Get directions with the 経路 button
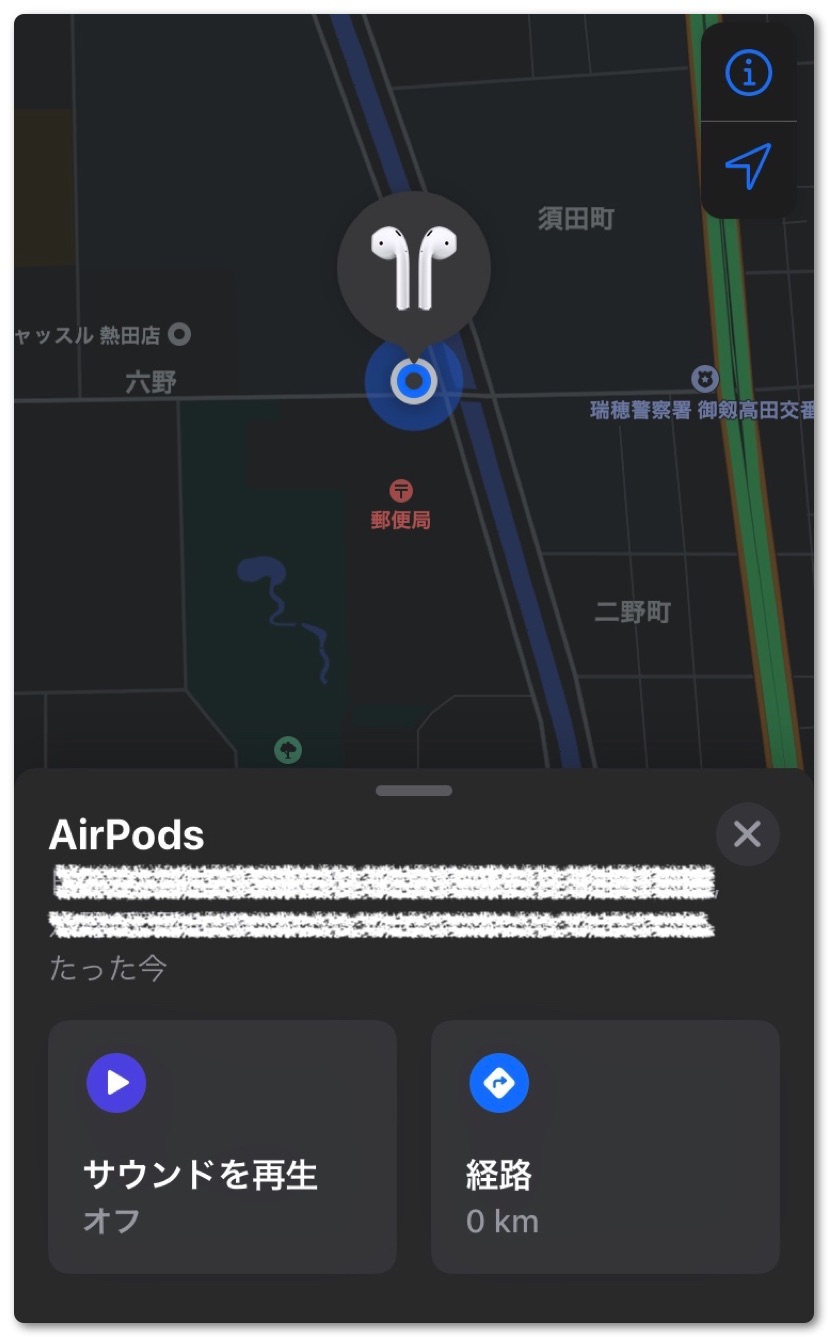Screen dimensions: 828x1337 [x=604, y=1146]
